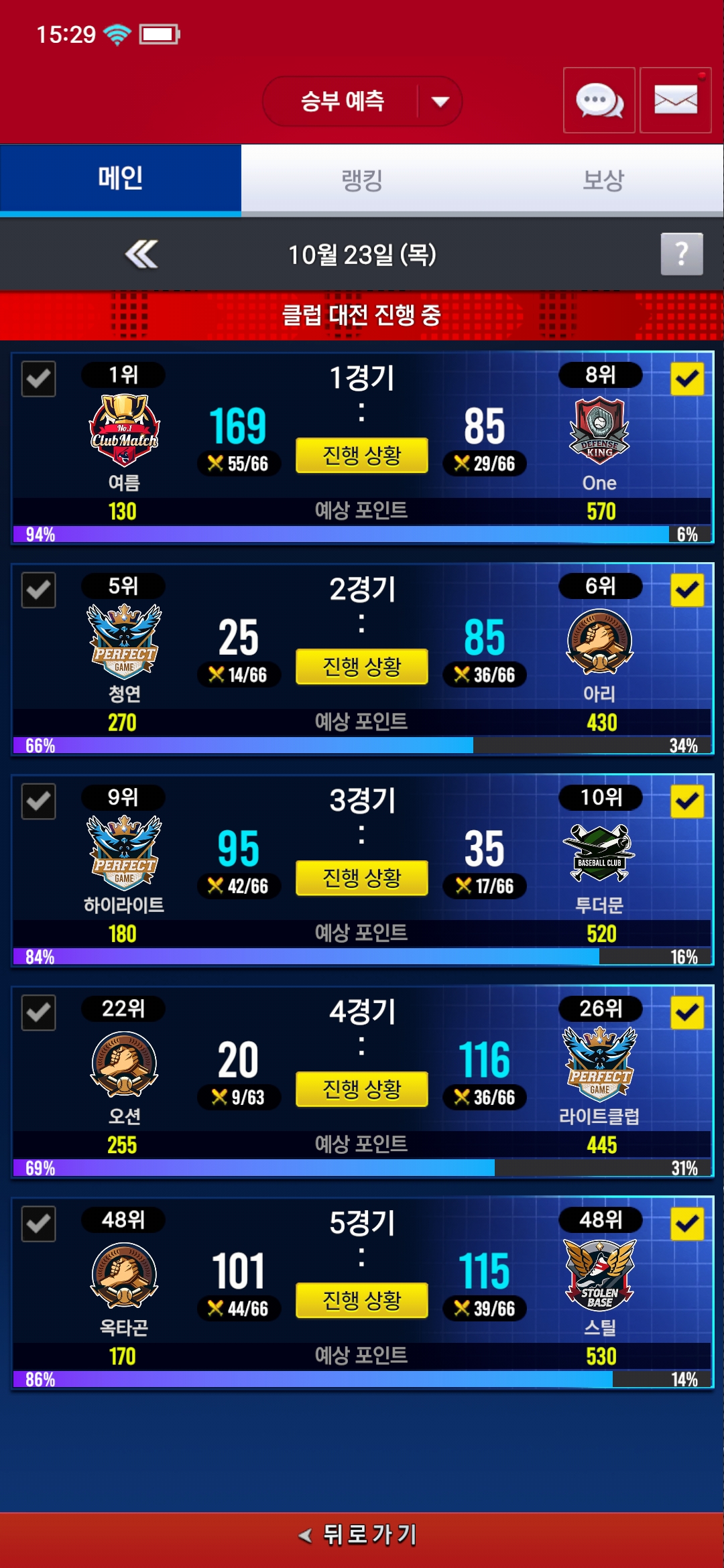Image resolution: width=724 pixels, height=1568 pixels.
Task: Toggle the checkbox for team 스틸
Action: [x=687, y=1224]
